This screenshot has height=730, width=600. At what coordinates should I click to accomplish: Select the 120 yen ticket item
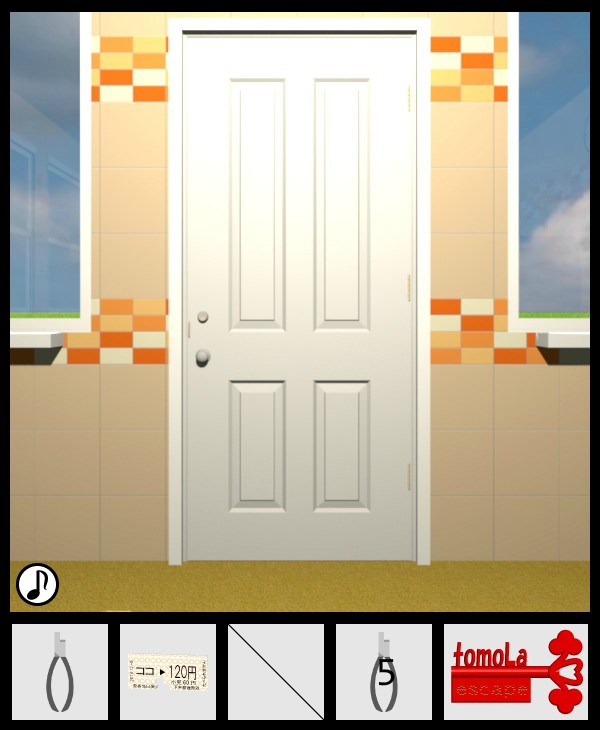(x=168, y=672)
